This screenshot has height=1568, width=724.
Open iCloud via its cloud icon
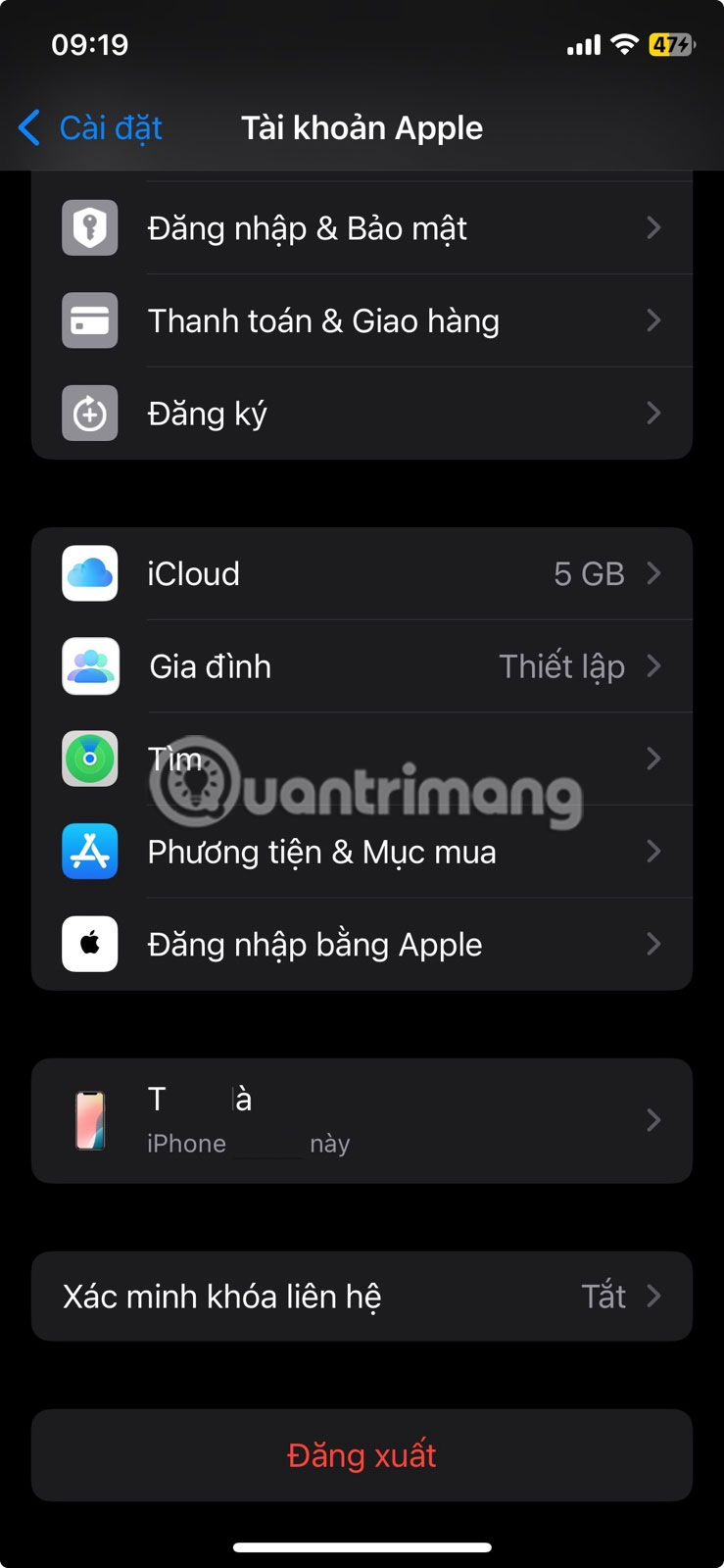pos(89,573)
